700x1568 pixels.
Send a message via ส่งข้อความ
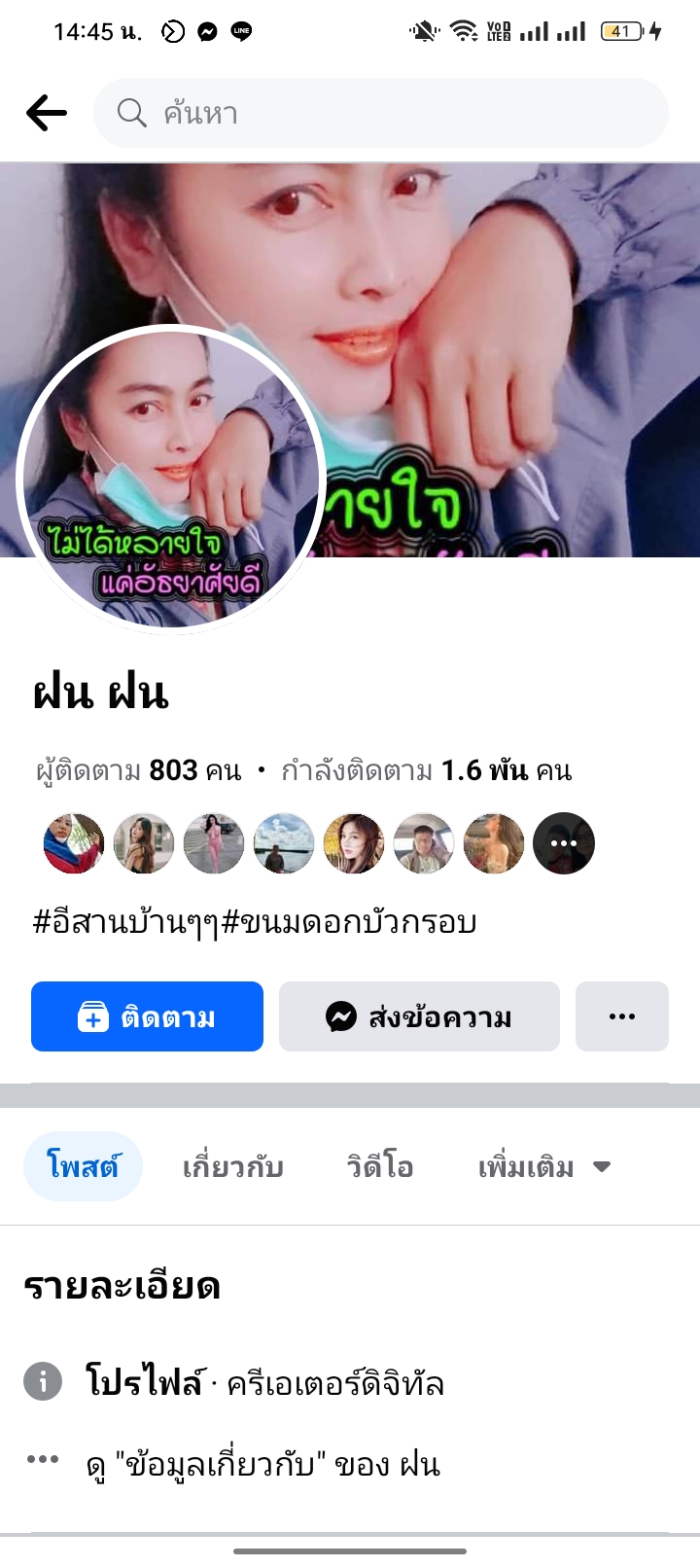419,1016
